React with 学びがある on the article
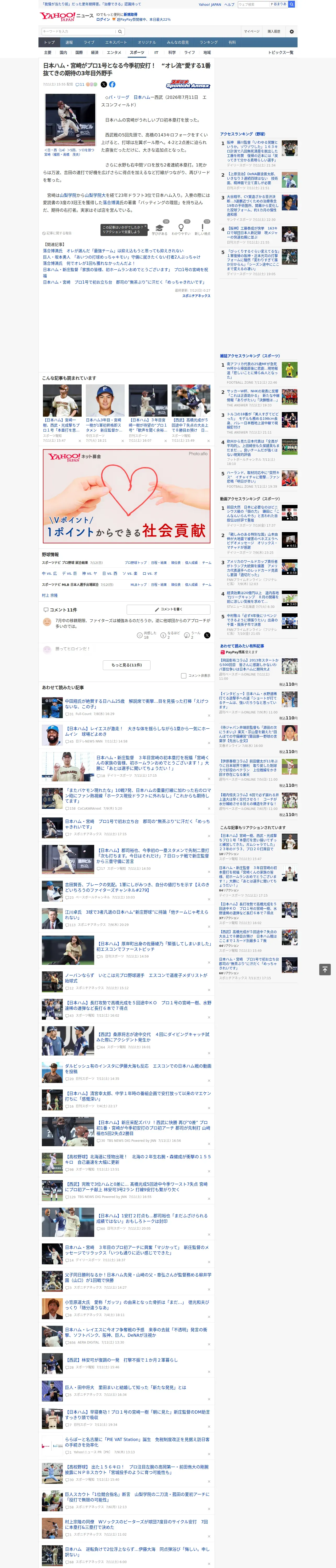Viewport: 336px width, 1568px height. click(160, 229)
